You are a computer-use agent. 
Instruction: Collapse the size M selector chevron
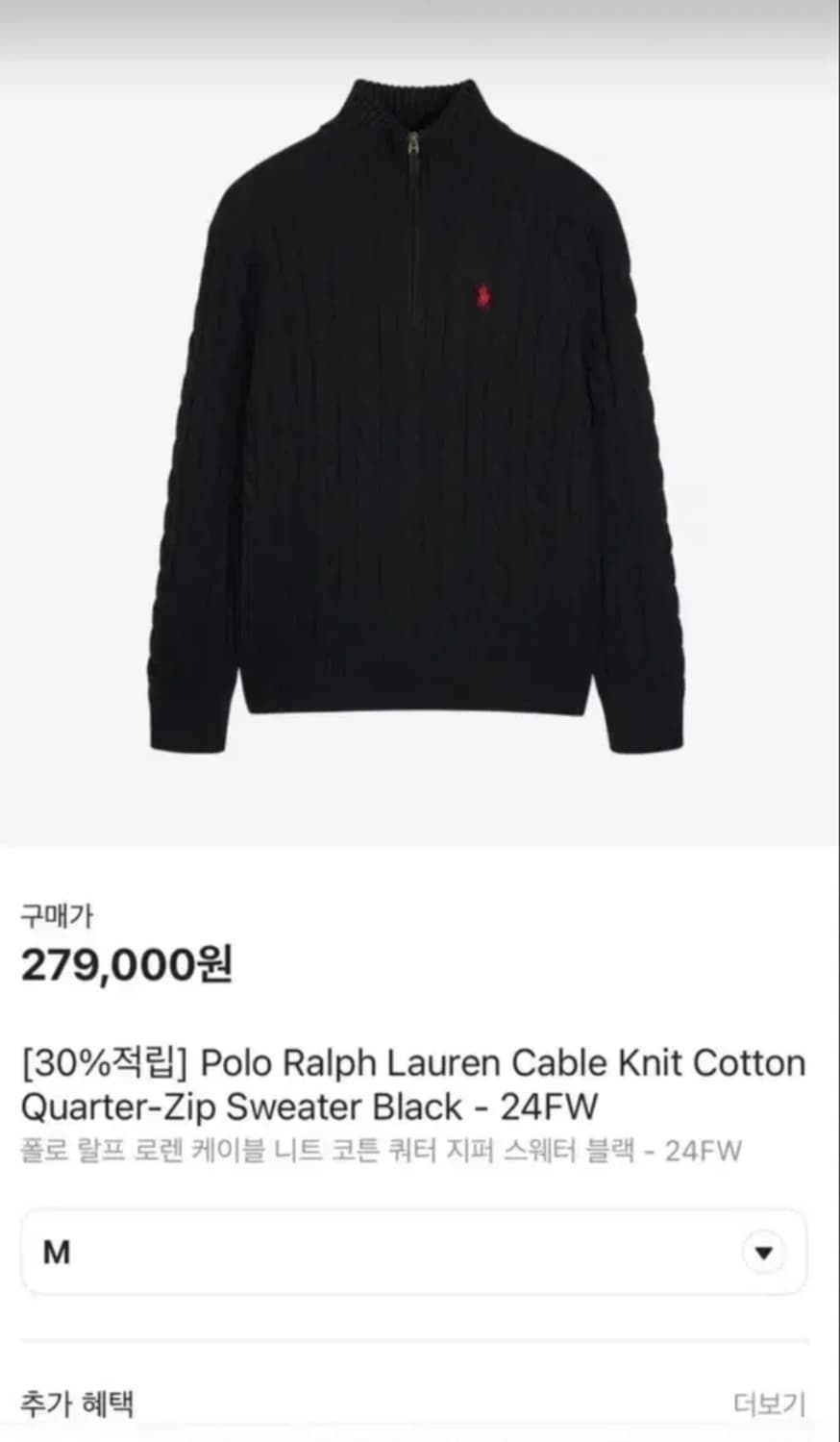point(764,1252)
